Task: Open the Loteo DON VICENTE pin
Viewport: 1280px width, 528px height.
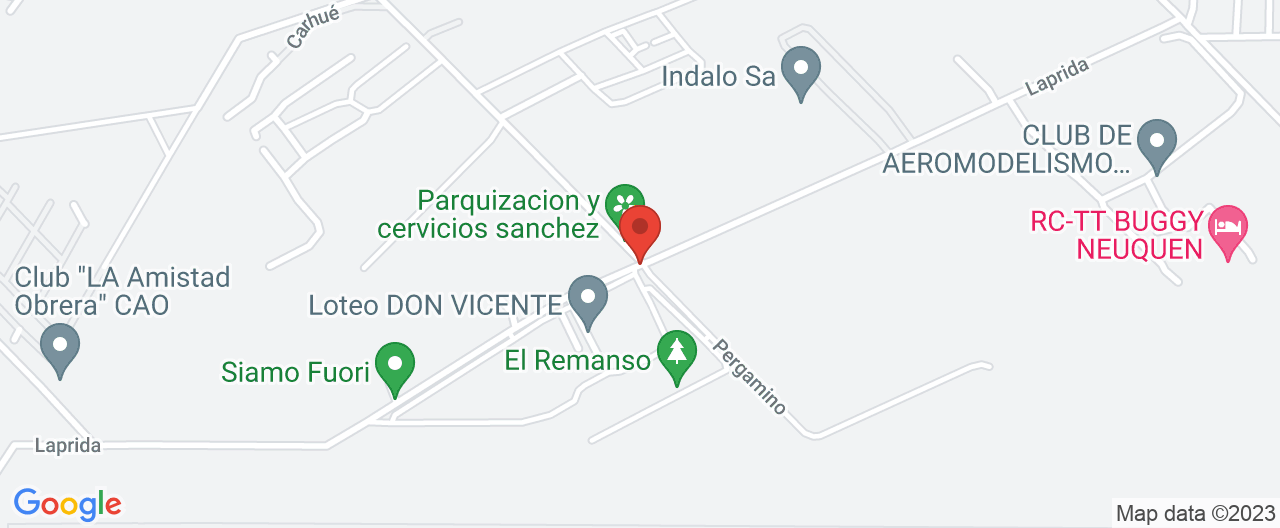Action: (587, 298)
